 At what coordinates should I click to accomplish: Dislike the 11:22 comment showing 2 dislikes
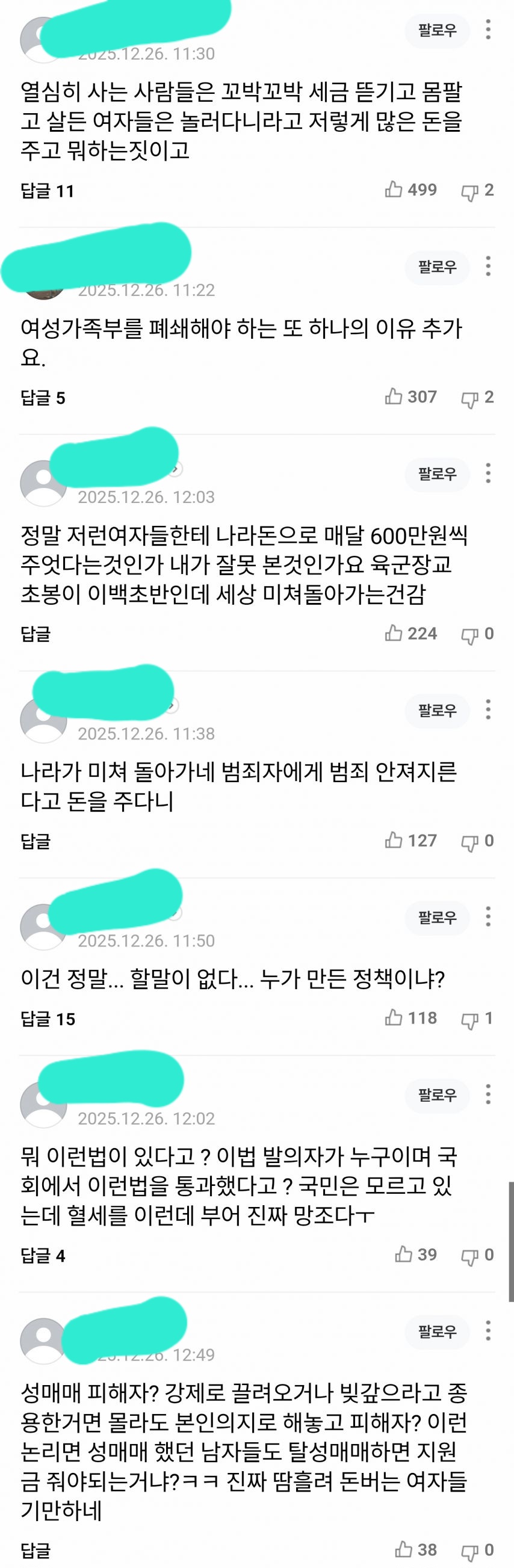[469, 398]
